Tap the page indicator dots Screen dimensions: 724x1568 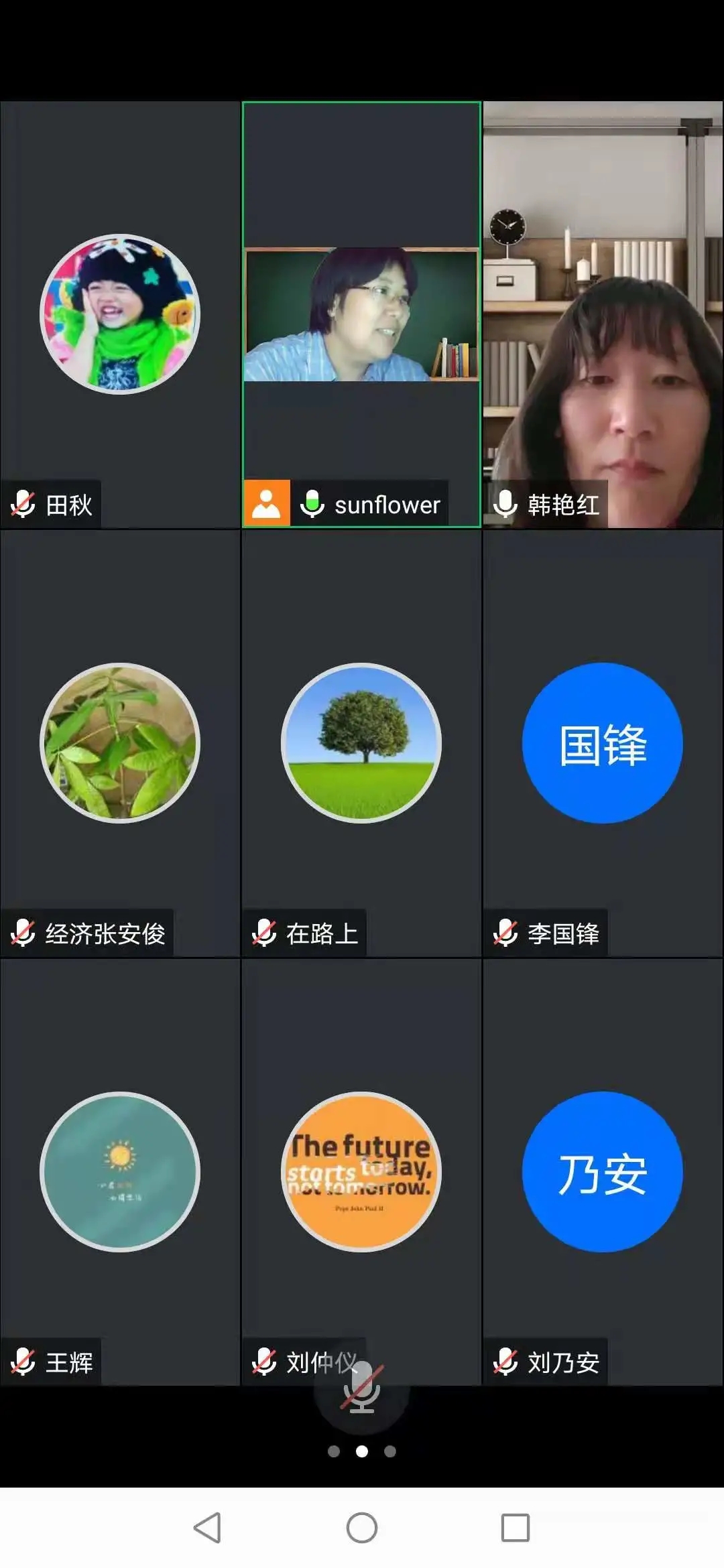point(362,1451)
